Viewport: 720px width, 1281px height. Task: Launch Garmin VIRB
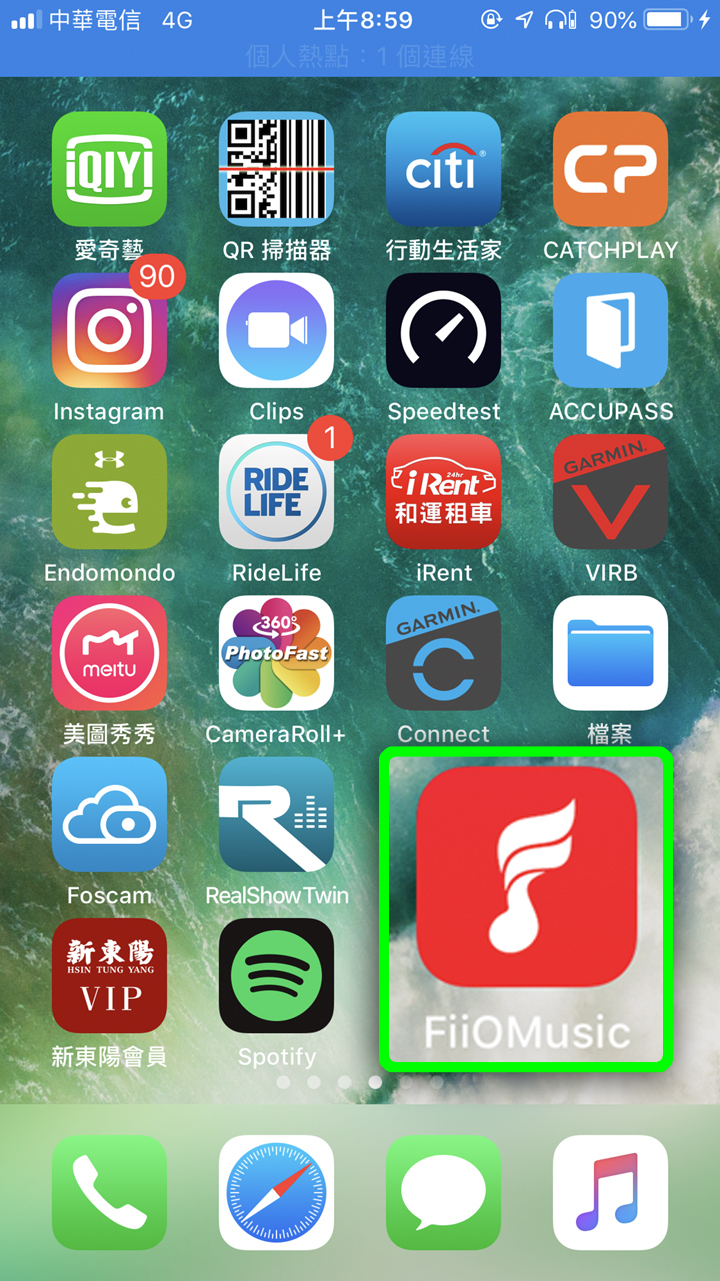pyautogui.click(x=610, y=492)
